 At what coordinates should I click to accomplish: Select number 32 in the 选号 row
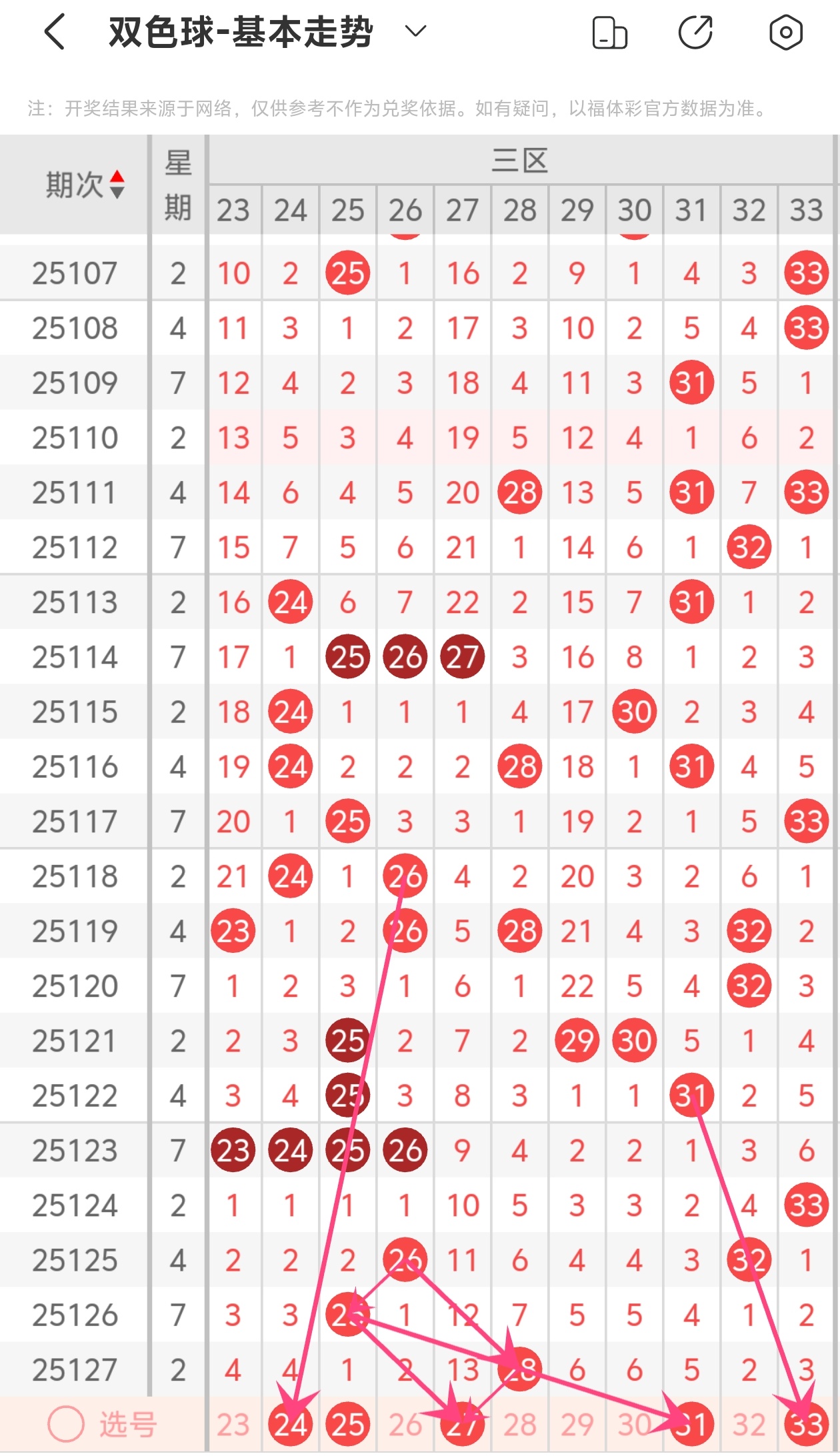pyautogui.click(x=749, y=1425)
